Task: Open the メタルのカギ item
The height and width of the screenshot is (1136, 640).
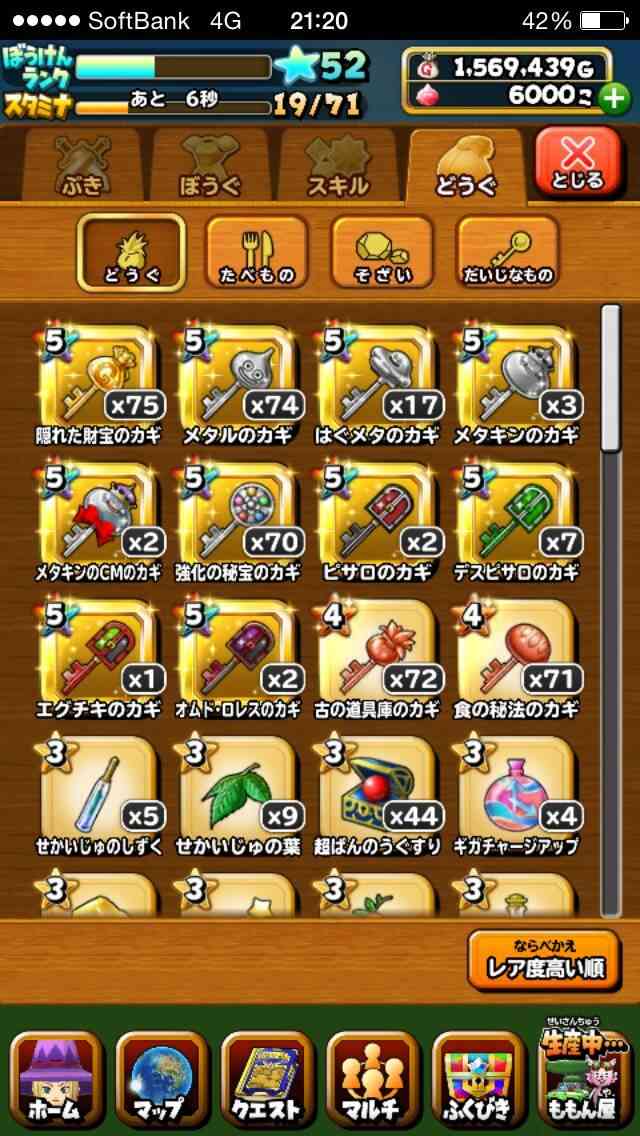Action: [237, 385]
